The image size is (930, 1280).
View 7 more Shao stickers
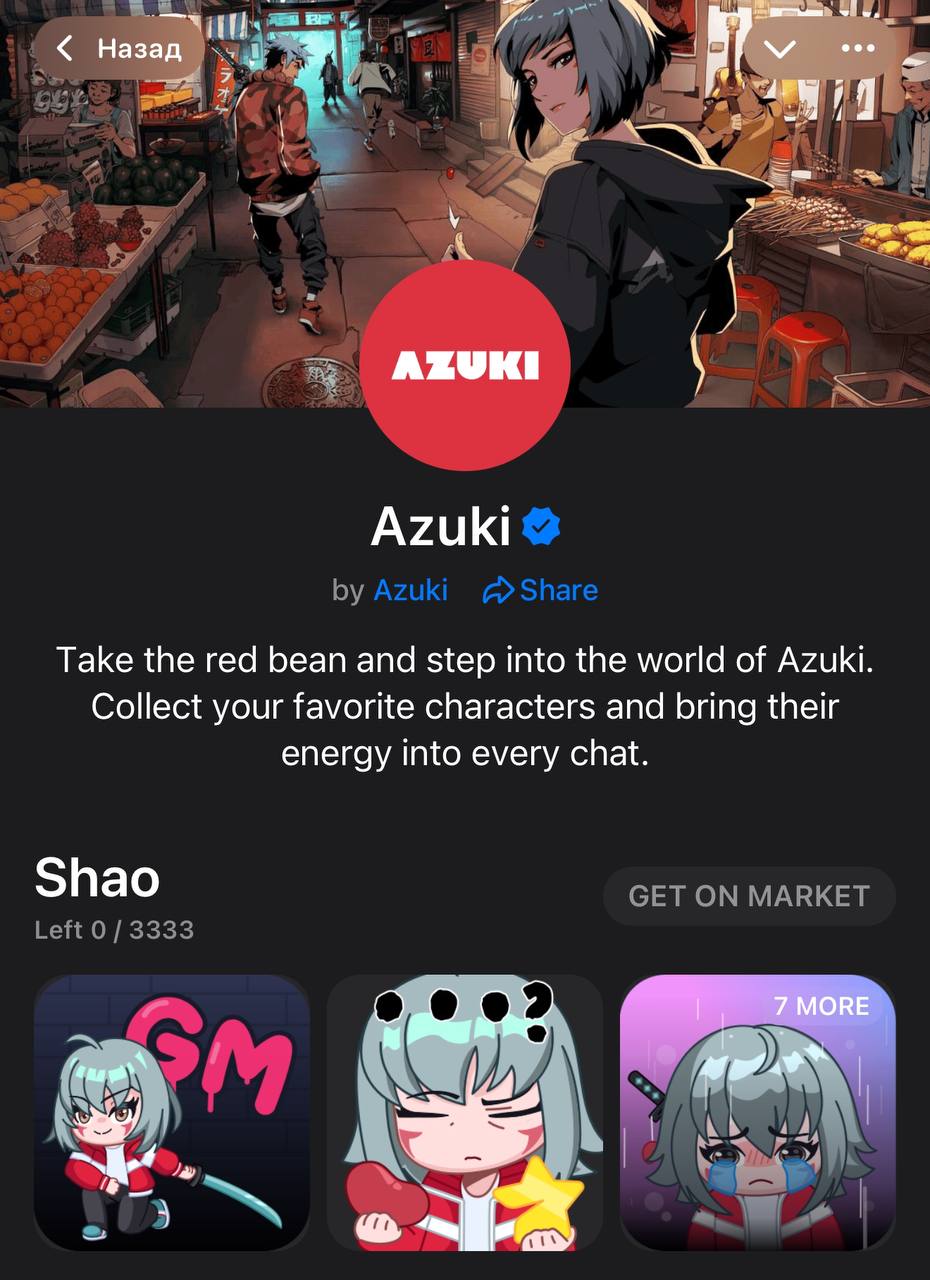point(757,1112)
